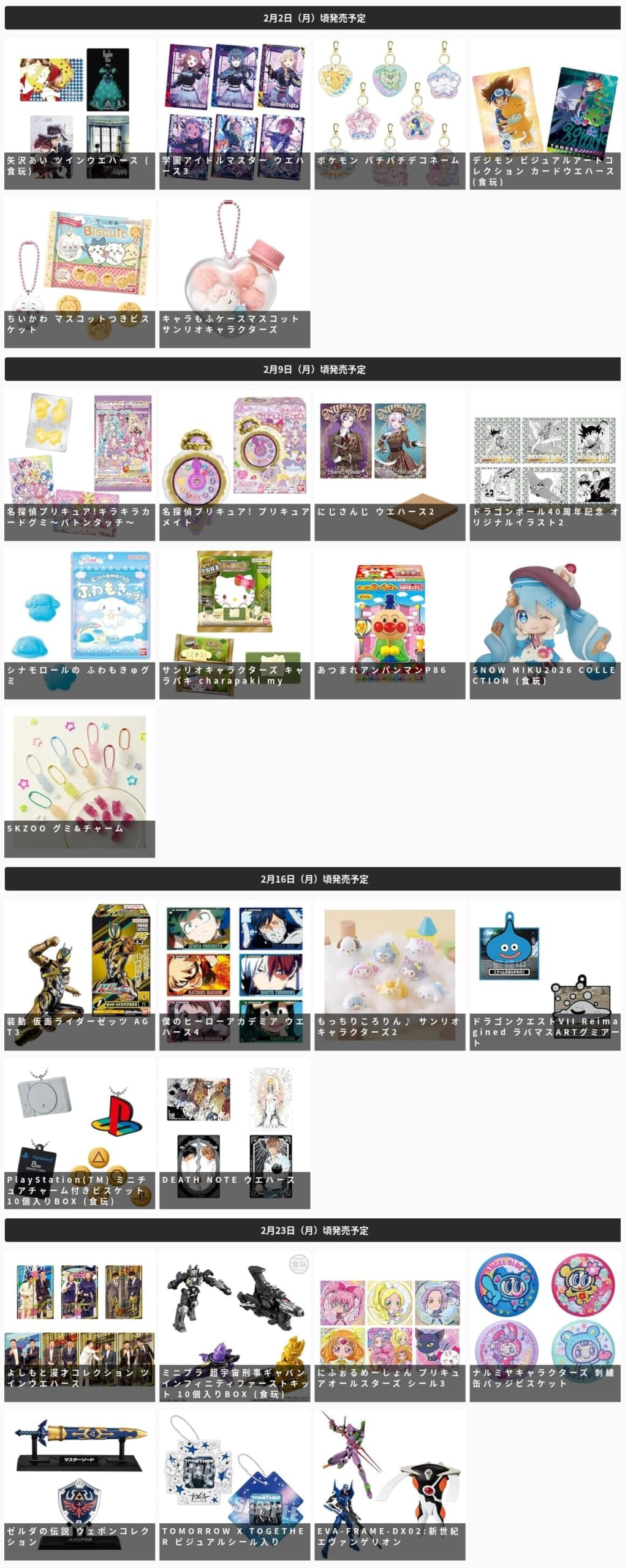Select the デジモン ビジュアルアートコレクション card wafer tile

pyautogui.click(x=545, y=114)
